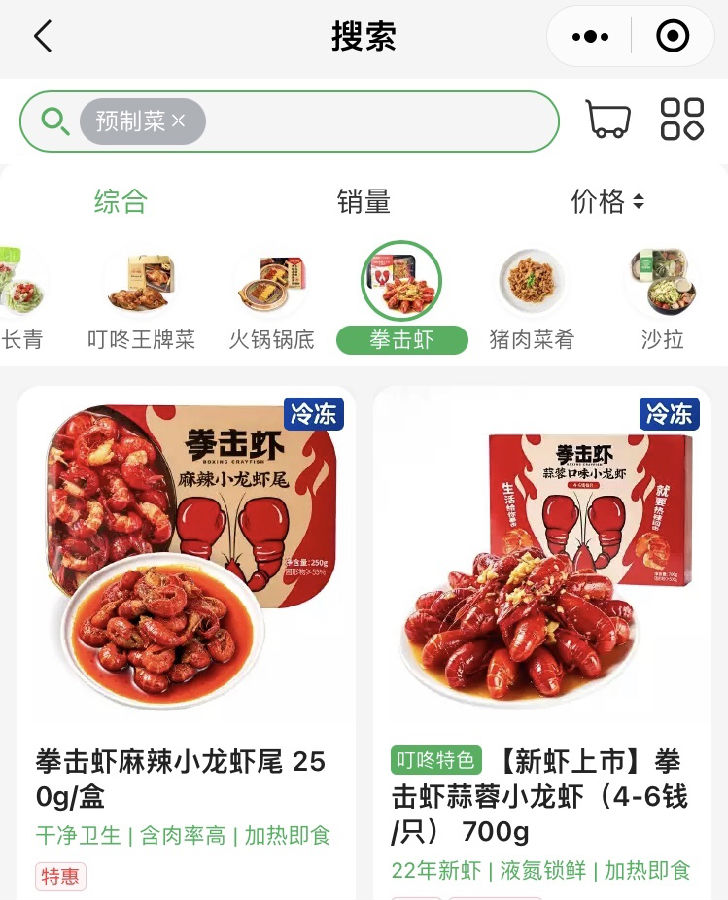The height and width of the screenshot is (900, 728).
Task: Remove the 预制菜 search chip
Action: (179, 121)
